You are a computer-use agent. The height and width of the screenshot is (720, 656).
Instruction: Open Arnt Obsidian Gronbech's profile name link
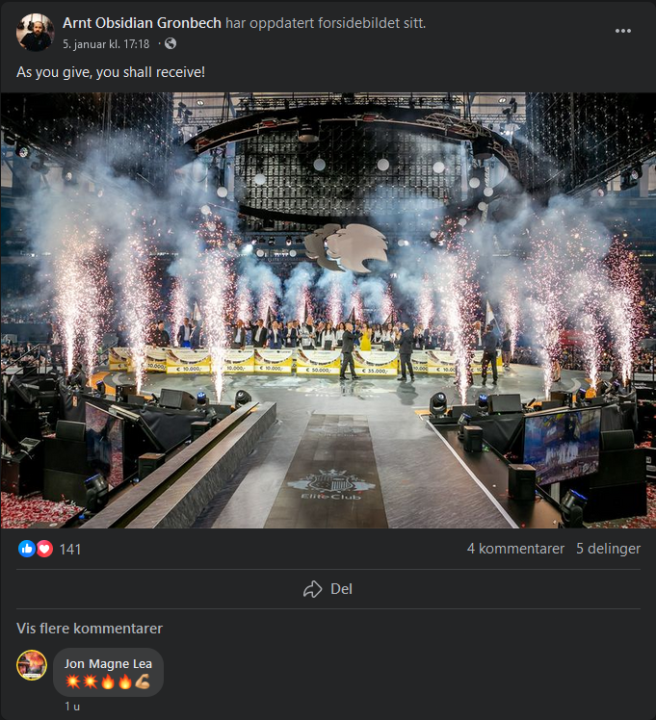[141, 23]
